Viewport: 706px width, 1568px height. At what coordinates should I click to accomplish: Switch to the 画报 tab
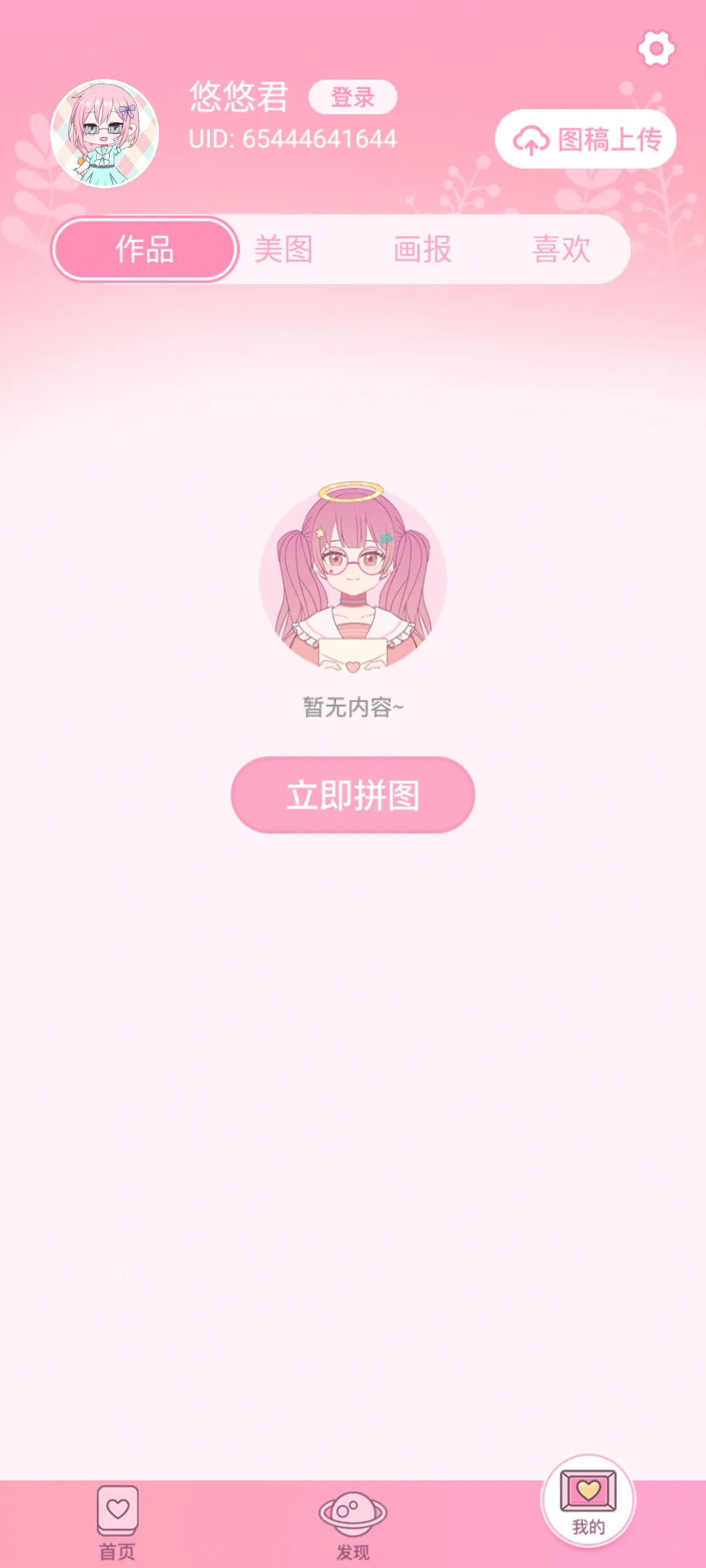422,249
